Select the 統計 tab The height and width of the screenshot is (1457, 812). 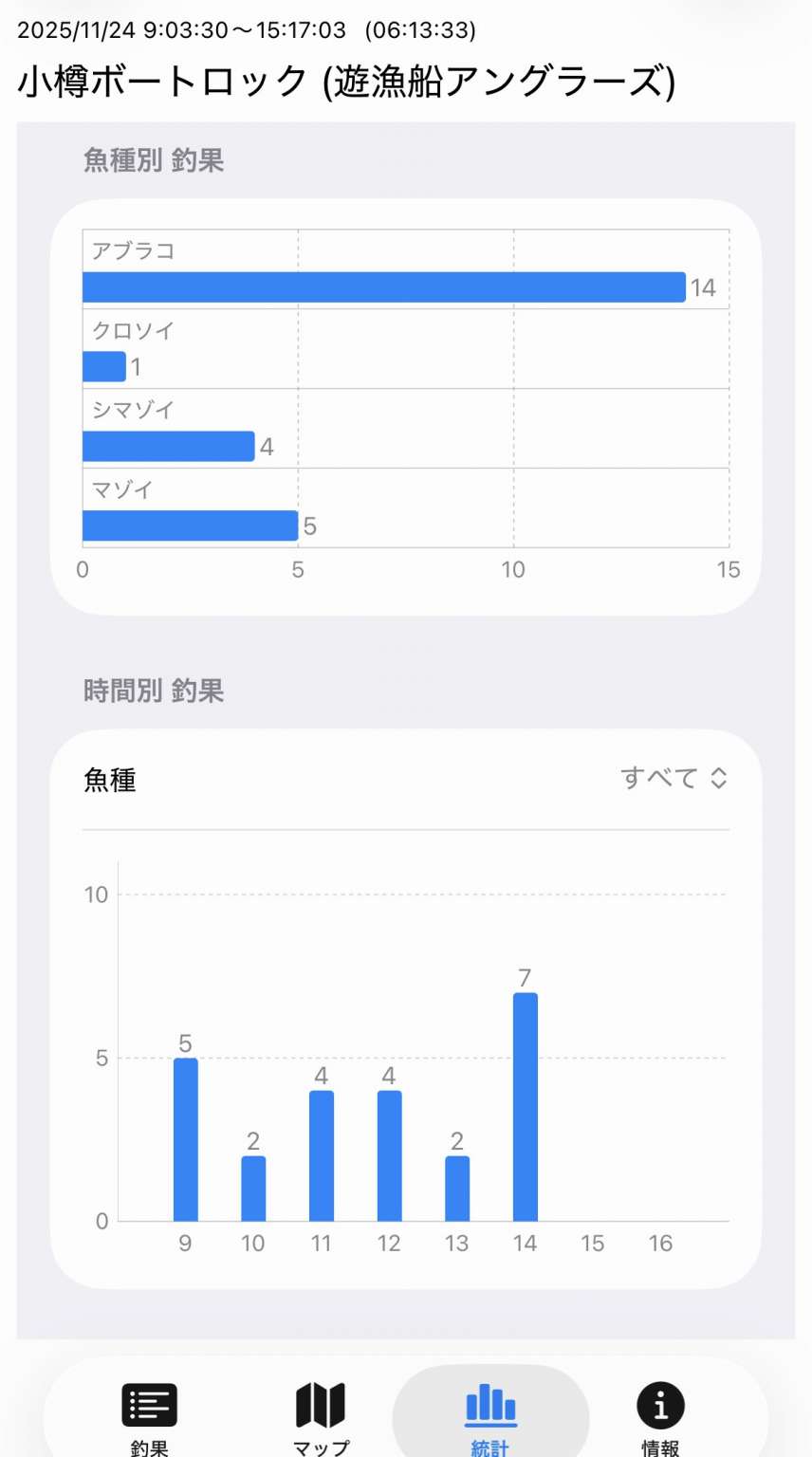[490, 1415]
